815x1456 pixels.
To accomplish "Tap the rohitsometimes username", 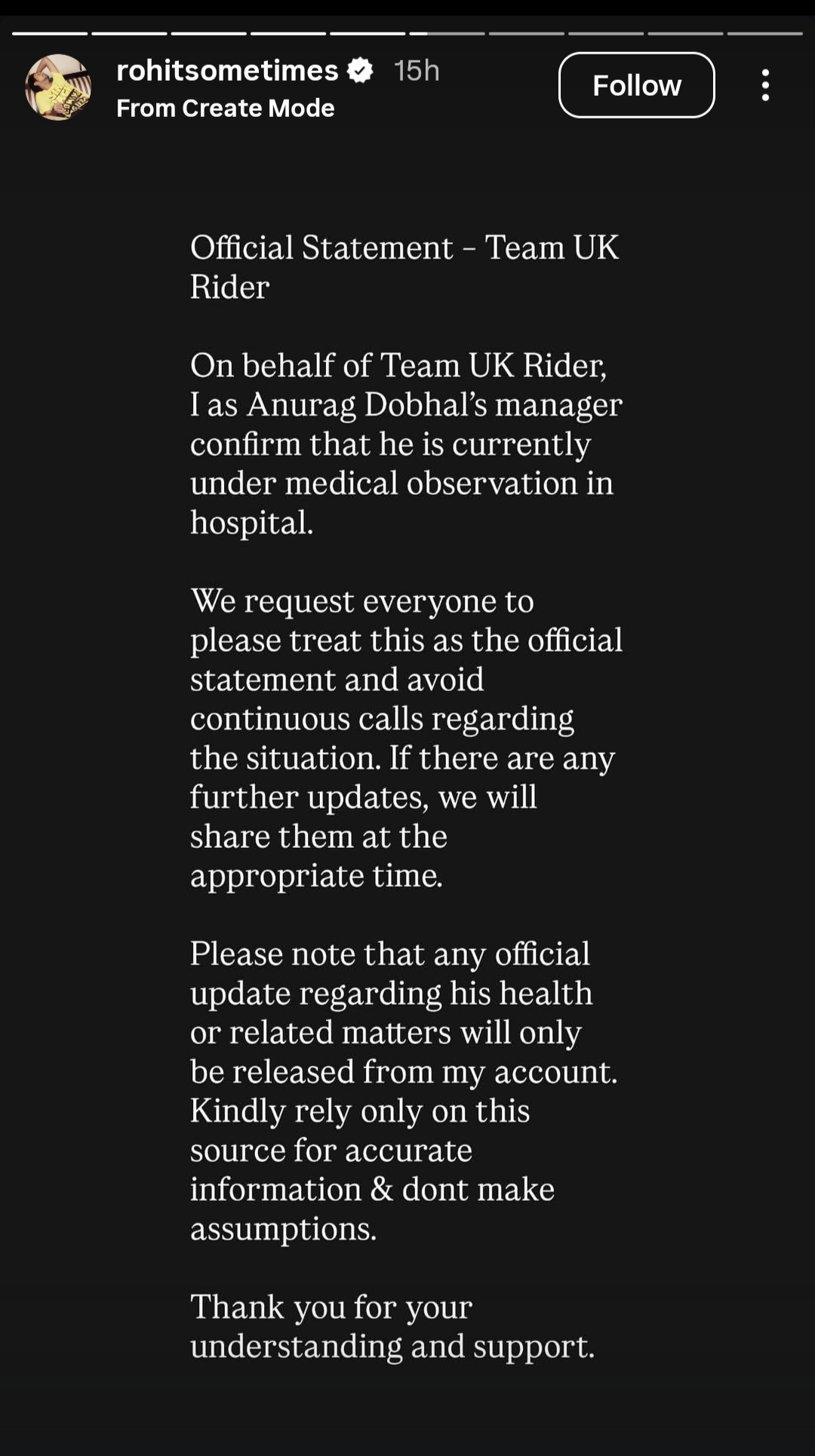I will 227,70.
